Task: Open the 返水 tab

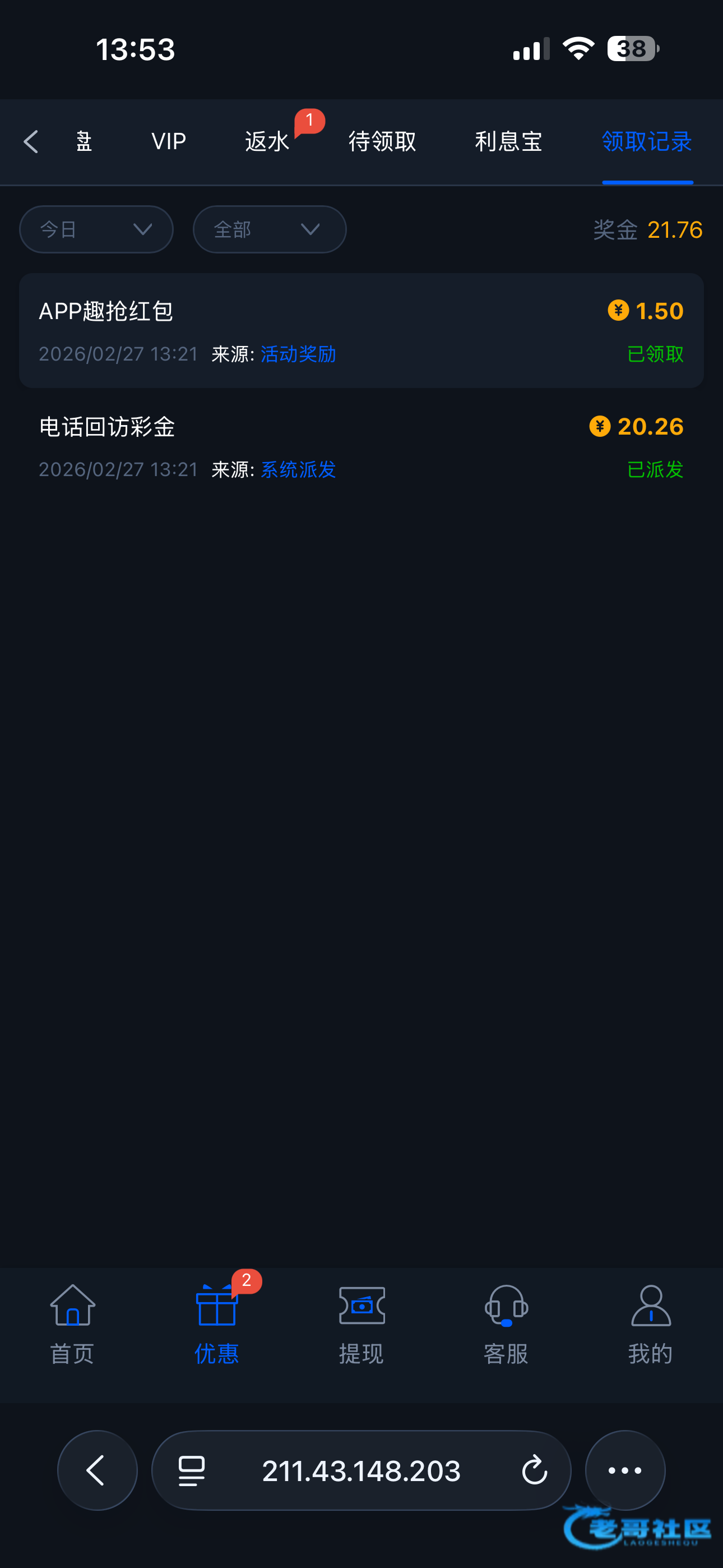Action: 267,142
